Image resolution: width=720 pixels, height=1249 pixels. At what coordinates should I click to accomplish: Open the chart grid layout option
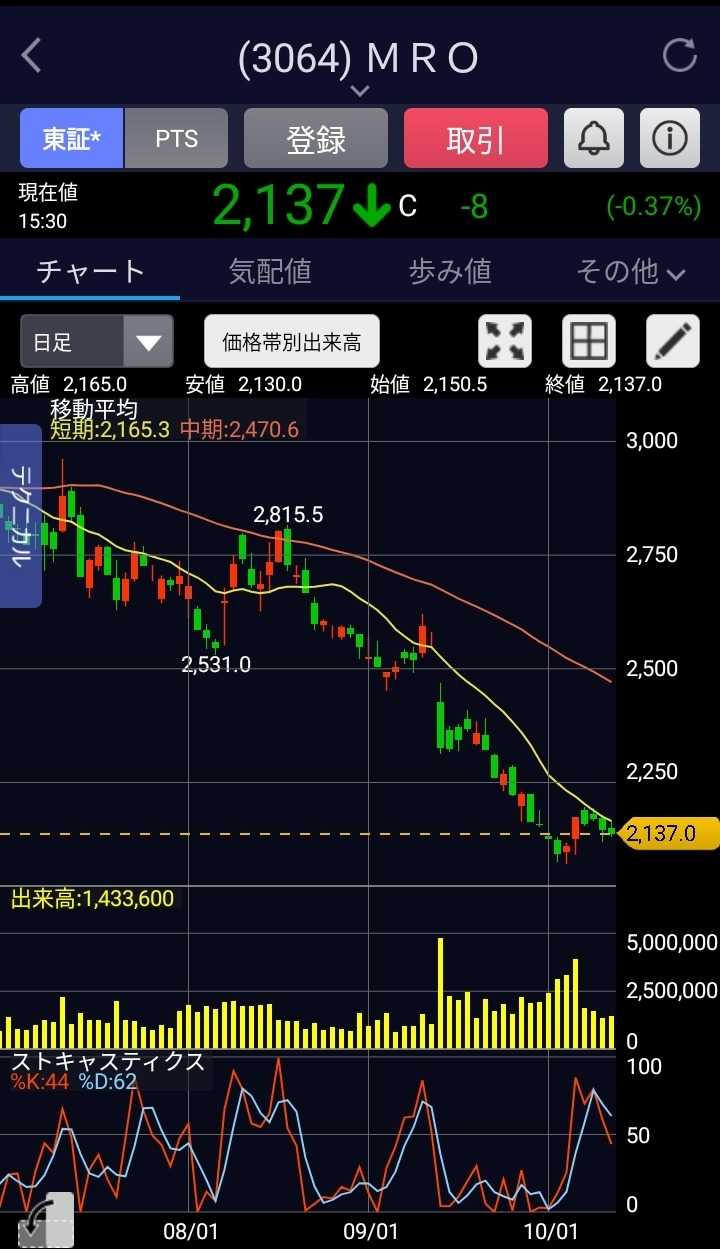tap(589, 342)
